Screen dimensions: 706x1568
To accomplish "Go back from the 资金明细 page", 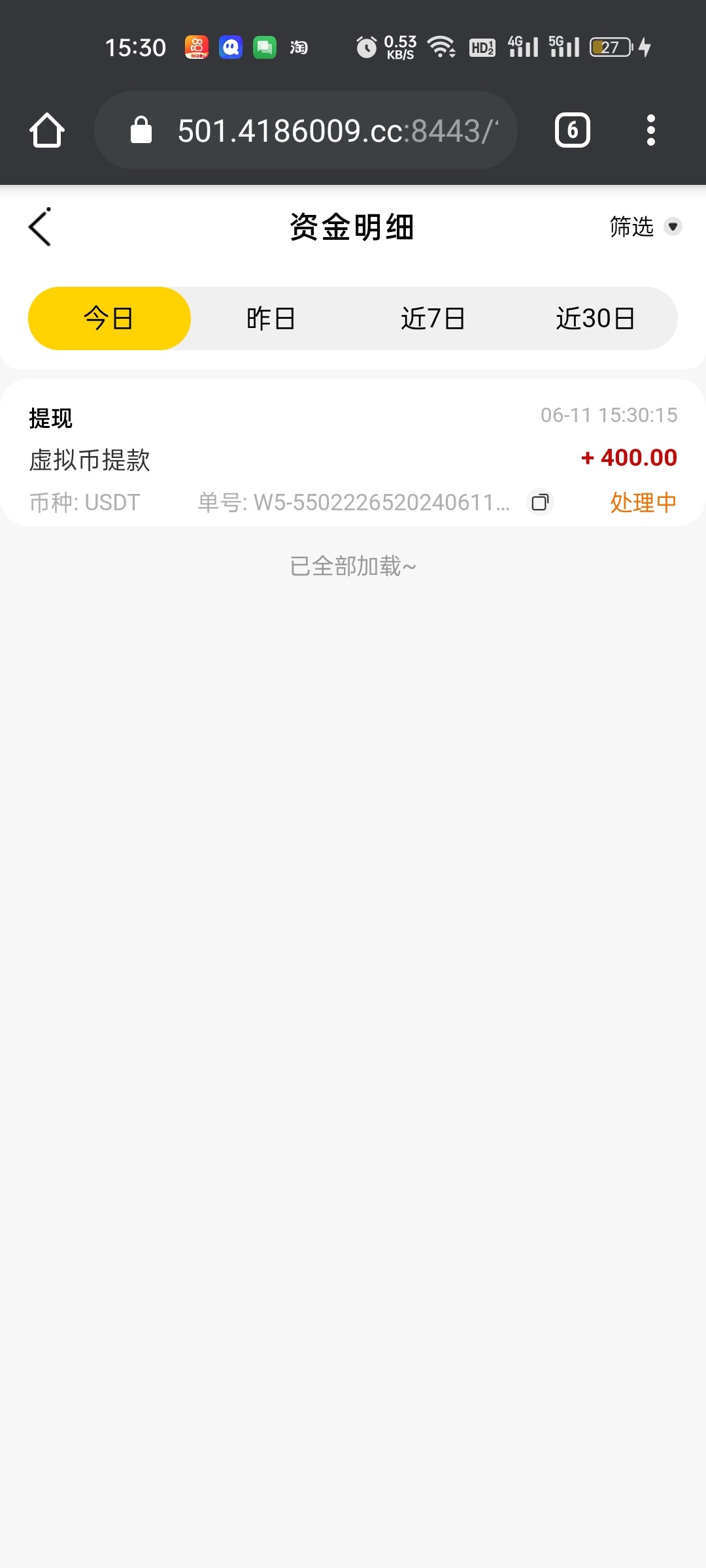I will 41,227.
